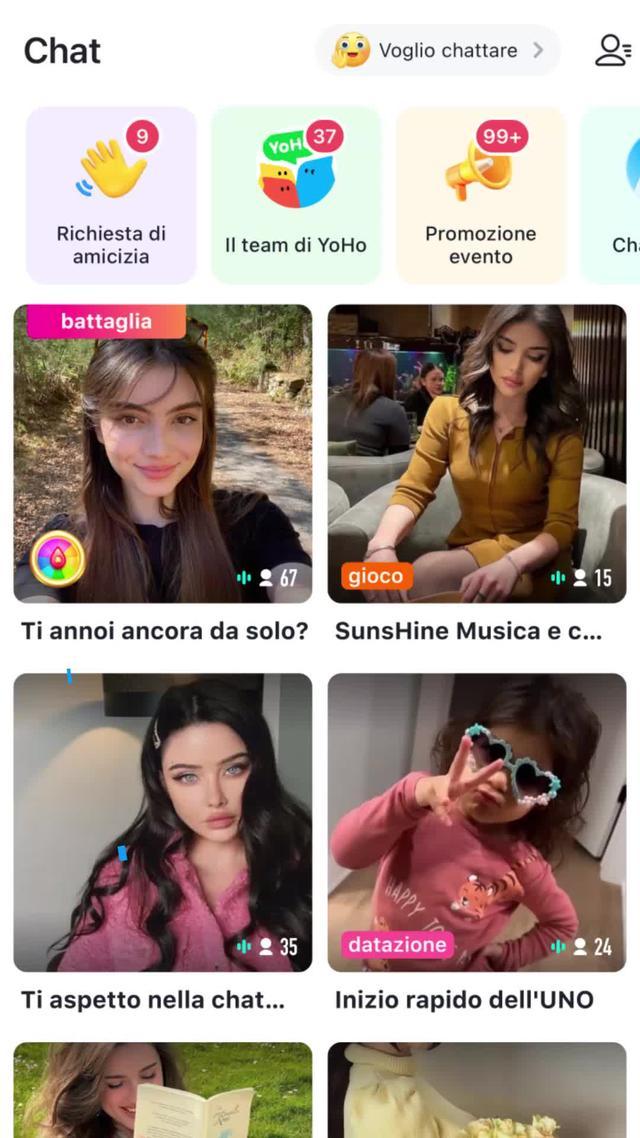Open the Inizio rapido dell'UNO room
This screenshot has width=640, height=1138.
pos(477,822)
